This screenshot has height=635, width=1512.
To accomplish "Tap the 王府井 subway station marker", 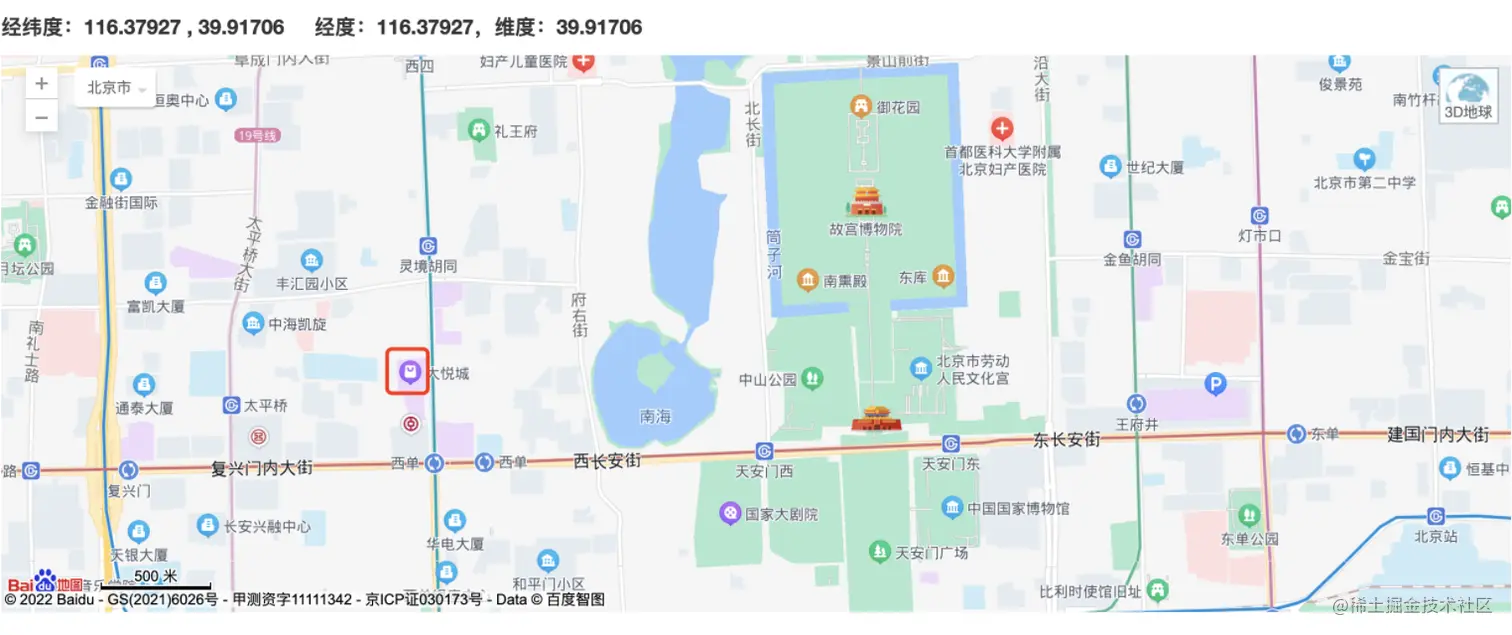I will pyautogui.click(x=1136, y=404).
